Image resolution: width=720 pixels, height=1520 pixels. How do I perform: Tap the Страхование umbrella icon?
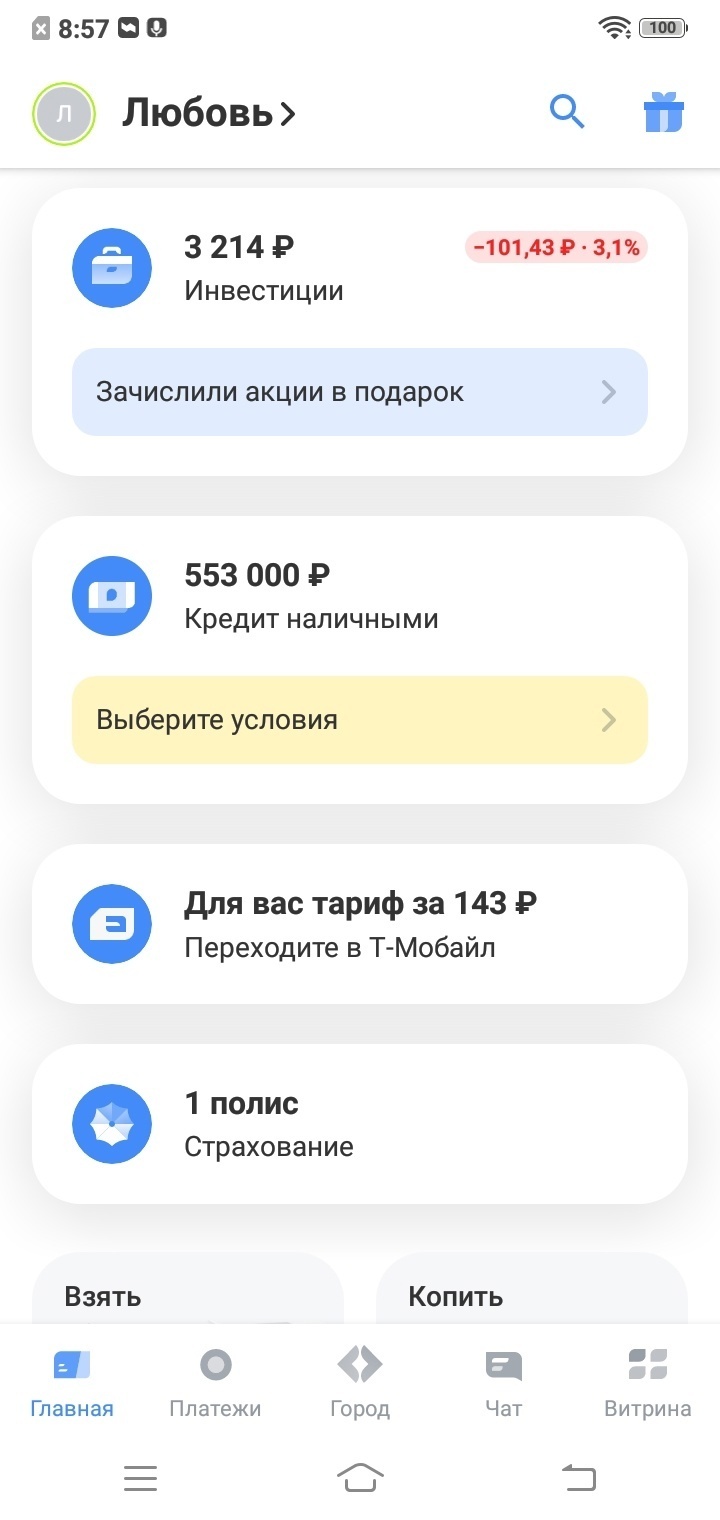(112, 1123)
